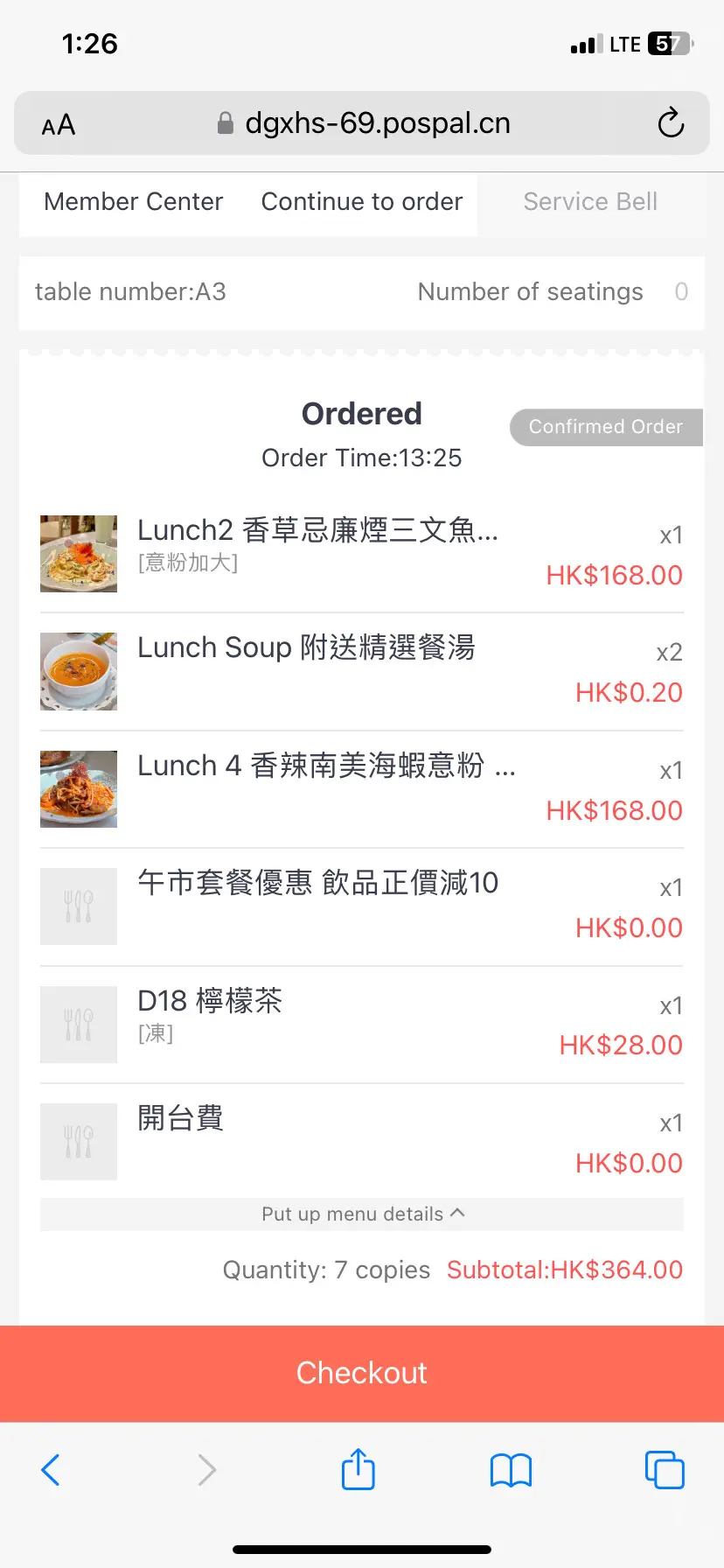724x1568 pixels.
Task: Open Safari bookmarks
Action: pos(512,1470)
